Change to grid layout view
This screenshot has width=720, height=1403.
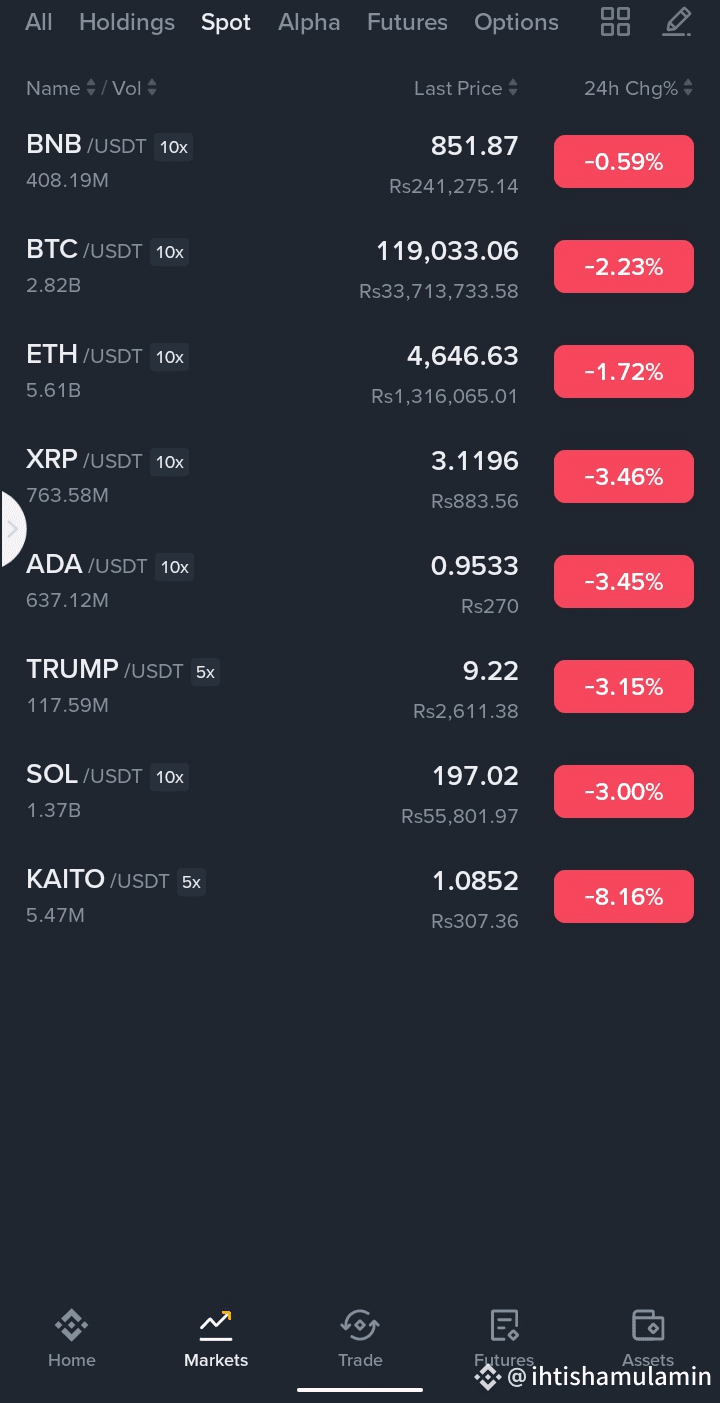pos(615,22)
